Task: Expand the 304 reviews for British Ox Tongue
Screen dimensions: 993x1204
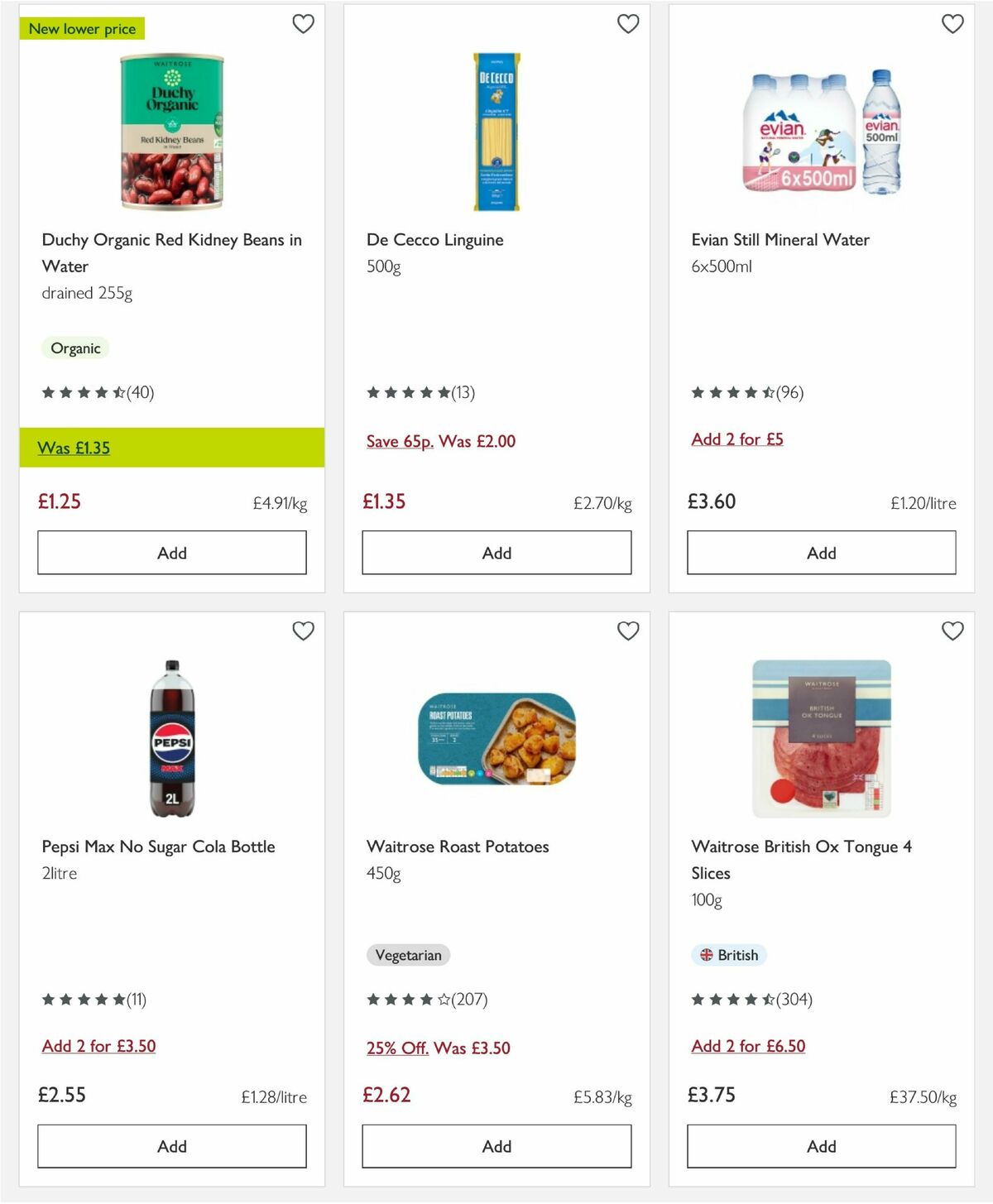Action: (792, 1000)
